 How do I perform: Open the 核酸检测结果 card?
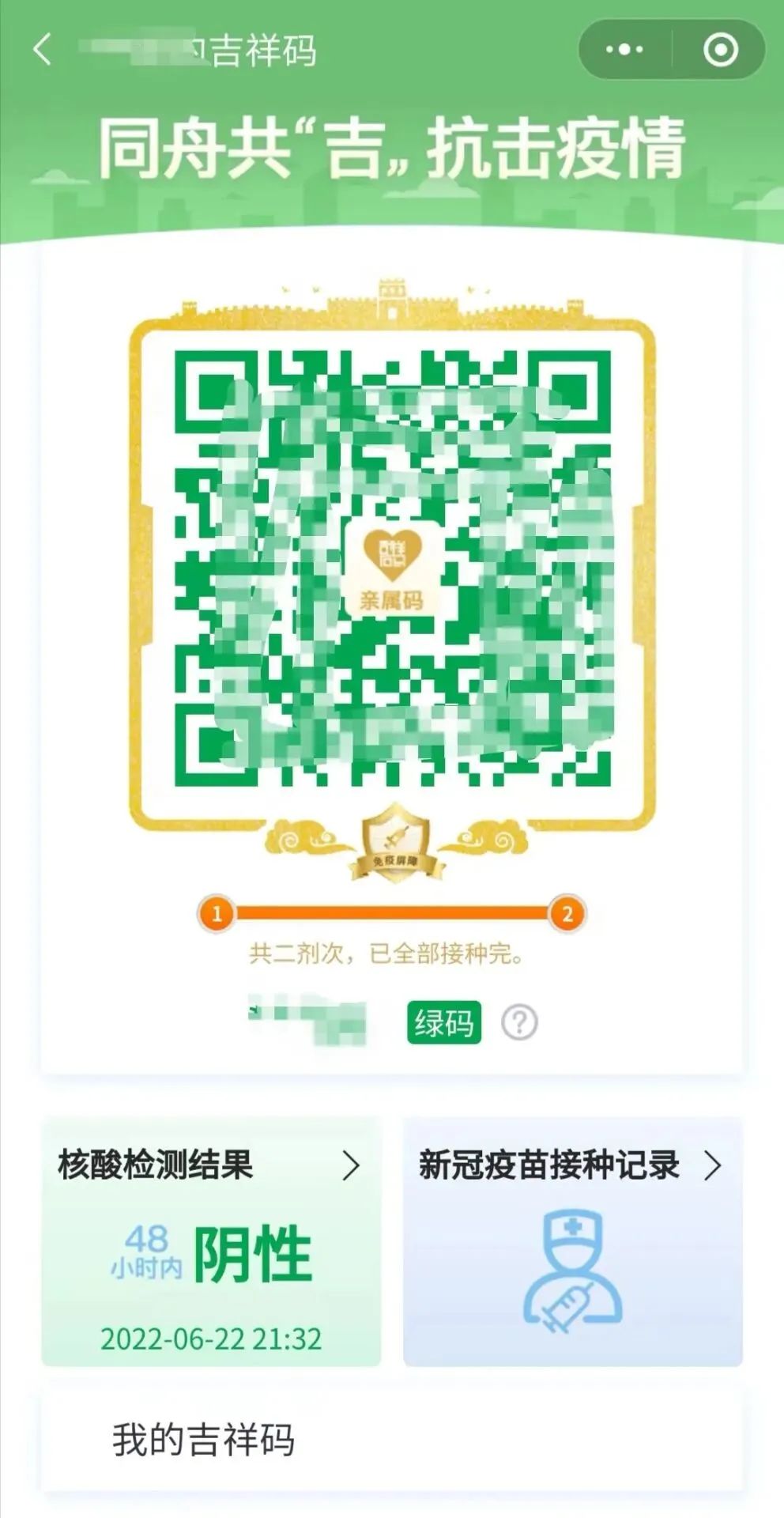[211, 1241]
